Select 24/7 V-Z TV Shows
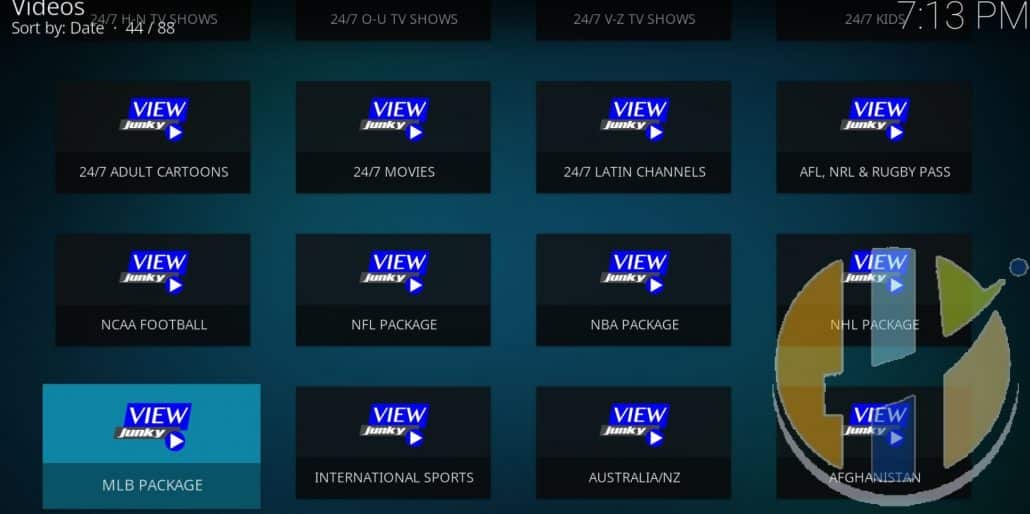 point(634,19)
